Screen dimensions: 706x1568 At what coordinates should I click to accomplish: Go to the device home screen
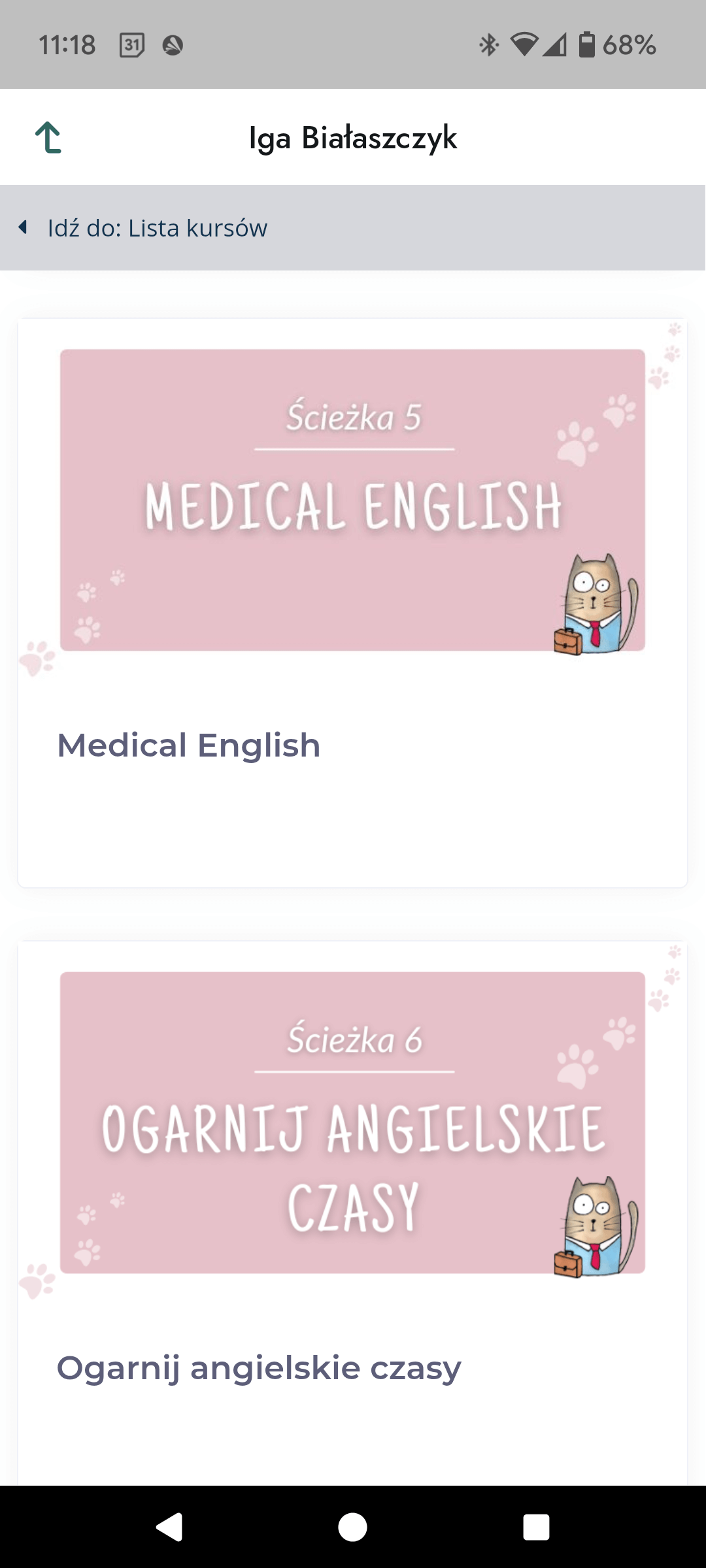coord(352,1527)
